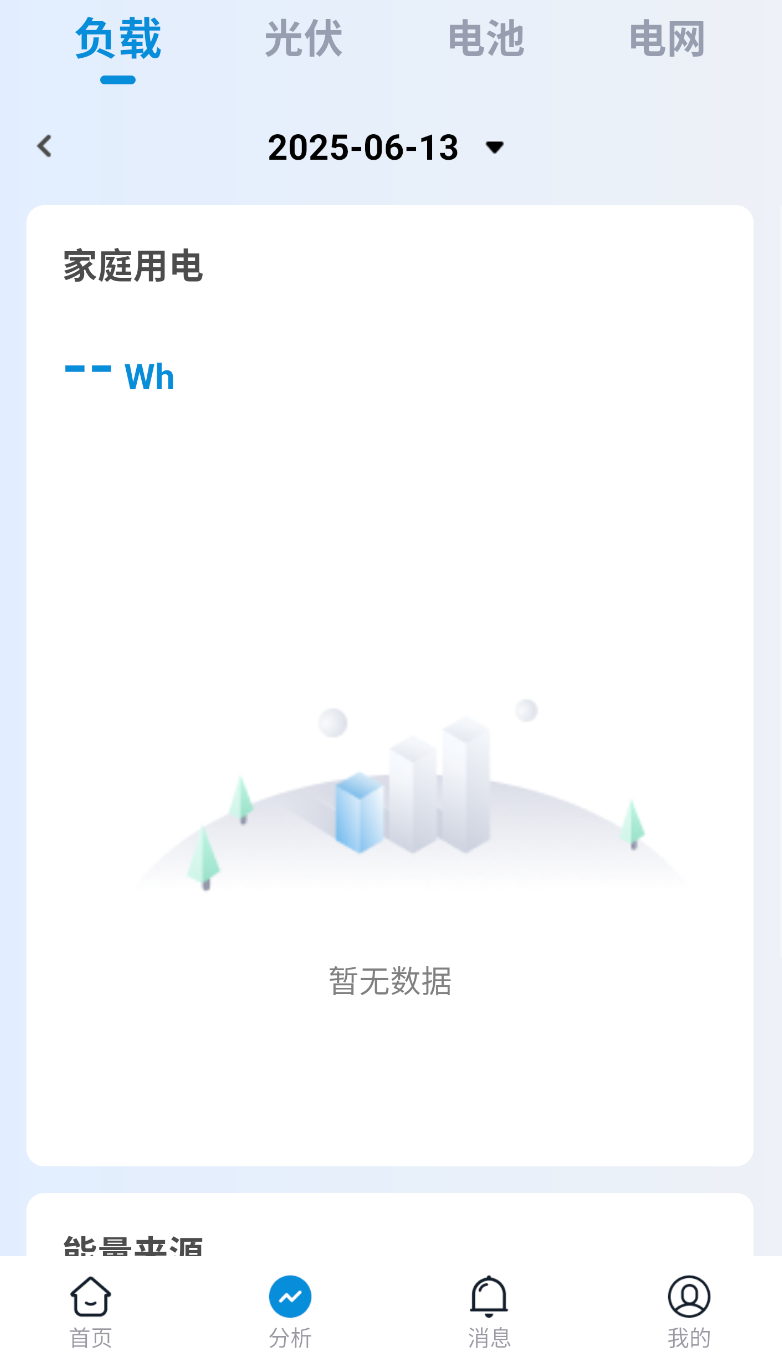Click the 家庭用电 card title
The image size is (782, 1357).
134,267
